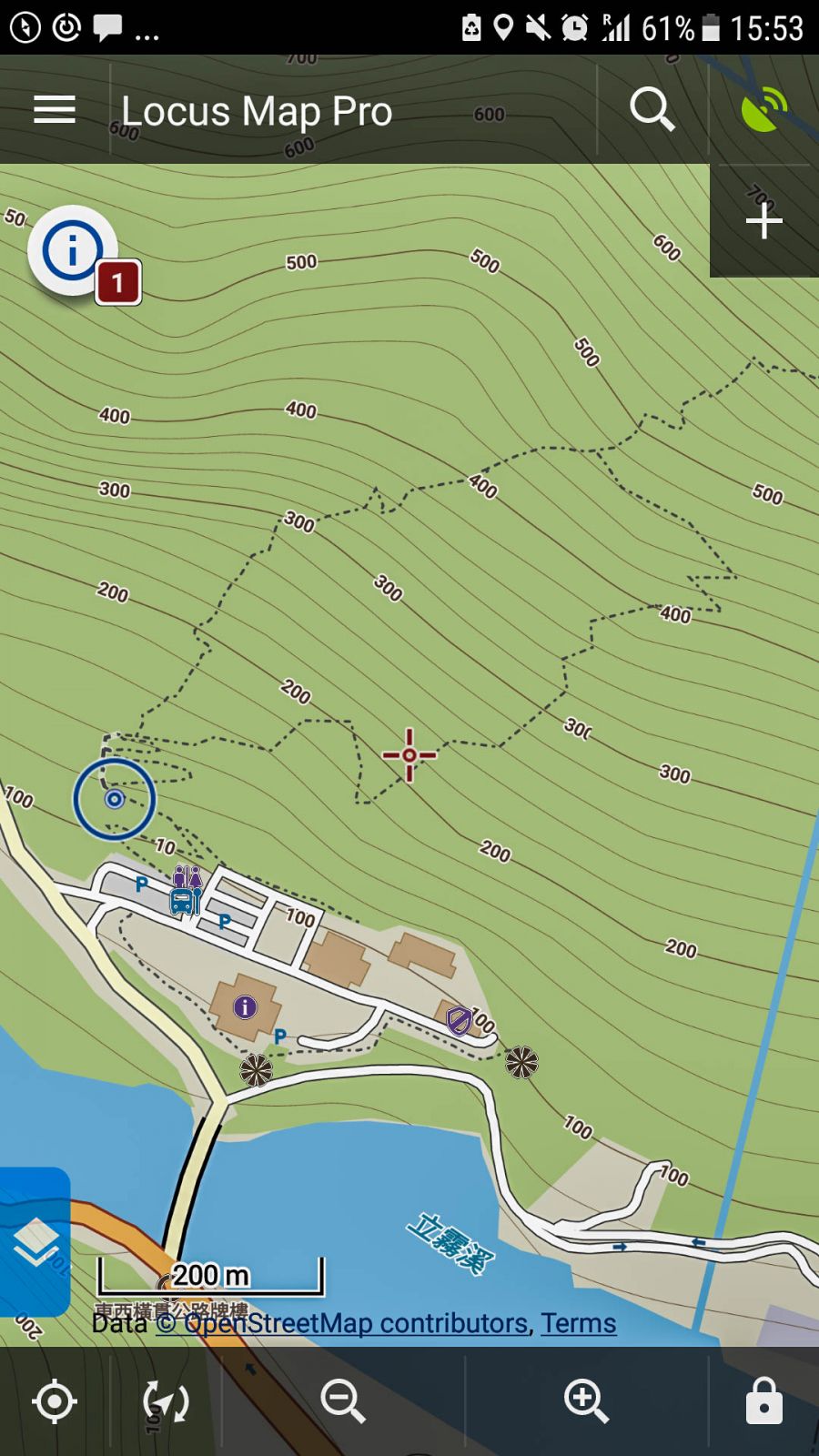This screenshot has width=819, height=1456.
Task: Toggle map rotation mode
Action: click(166, 1401)
